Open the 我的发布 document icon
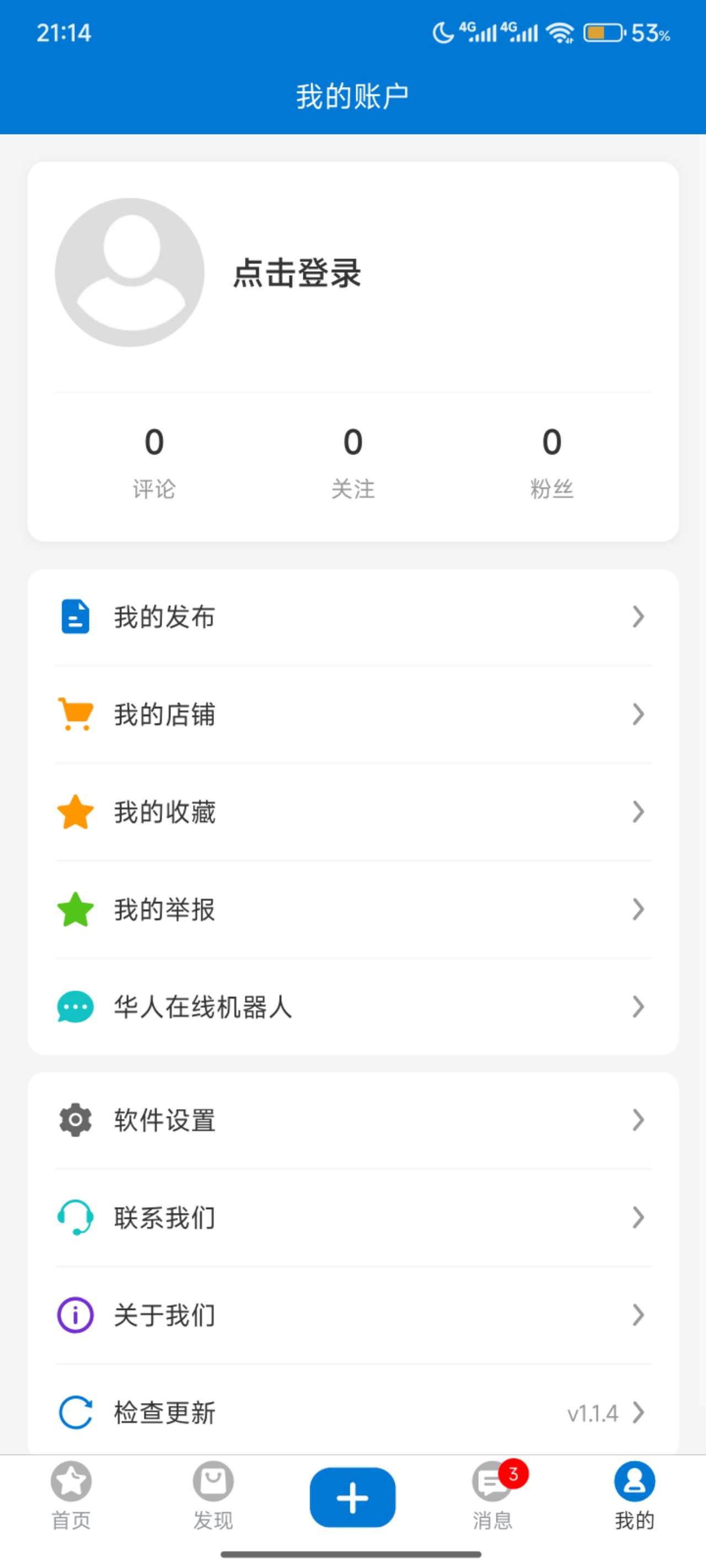Screen dimensions: 706x1568 [74, 616]
